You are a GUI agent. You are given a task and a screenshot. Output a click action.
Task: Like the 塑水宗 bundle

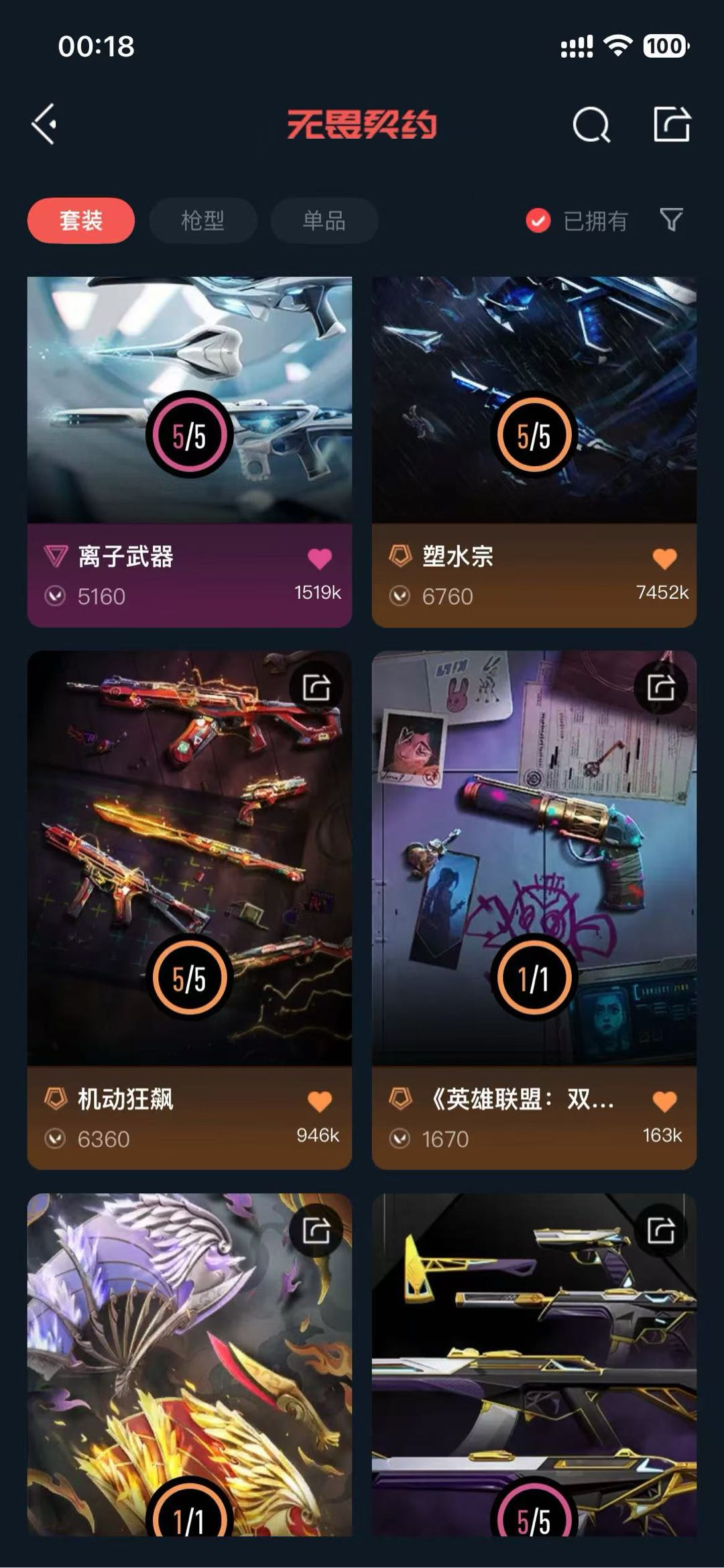coord(664,559)
